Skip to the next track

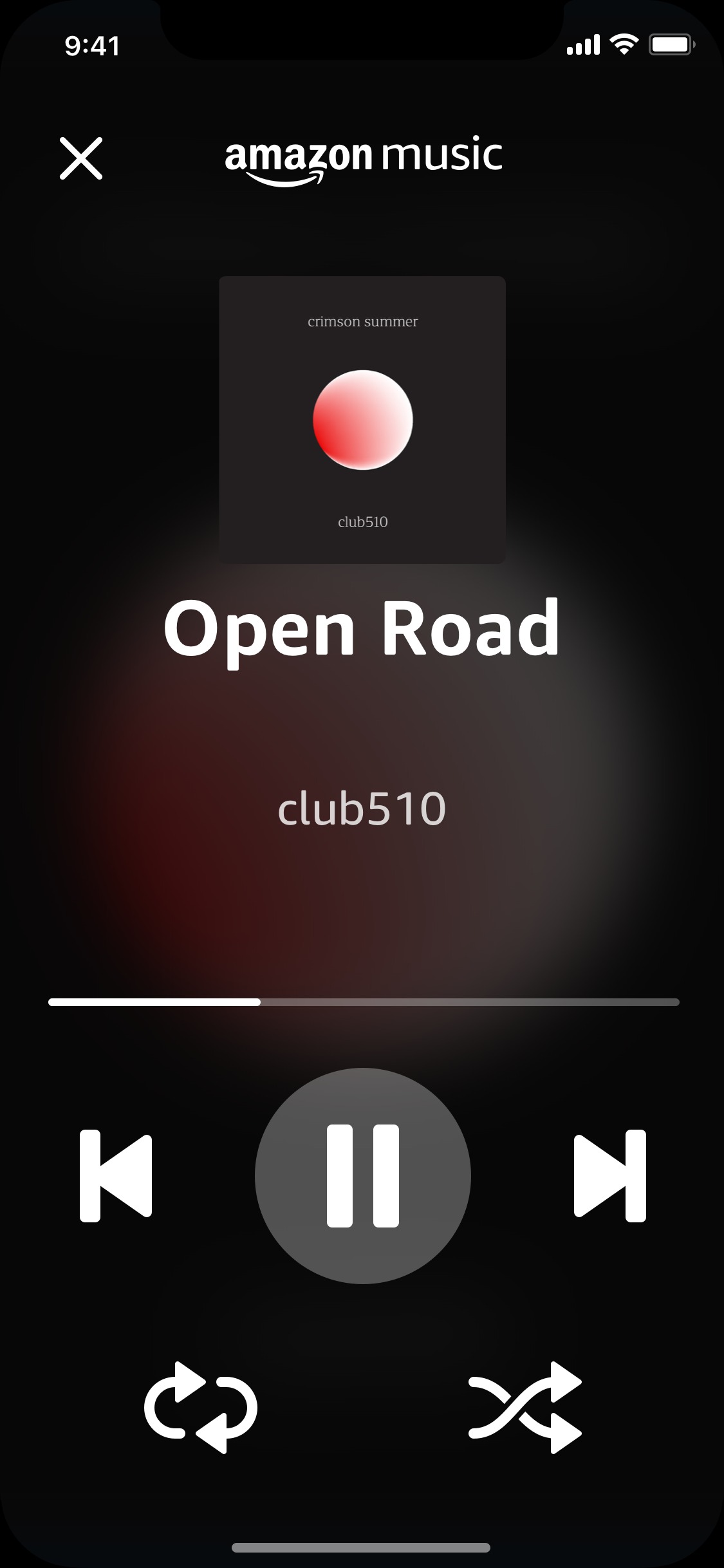click(609, 1175)
